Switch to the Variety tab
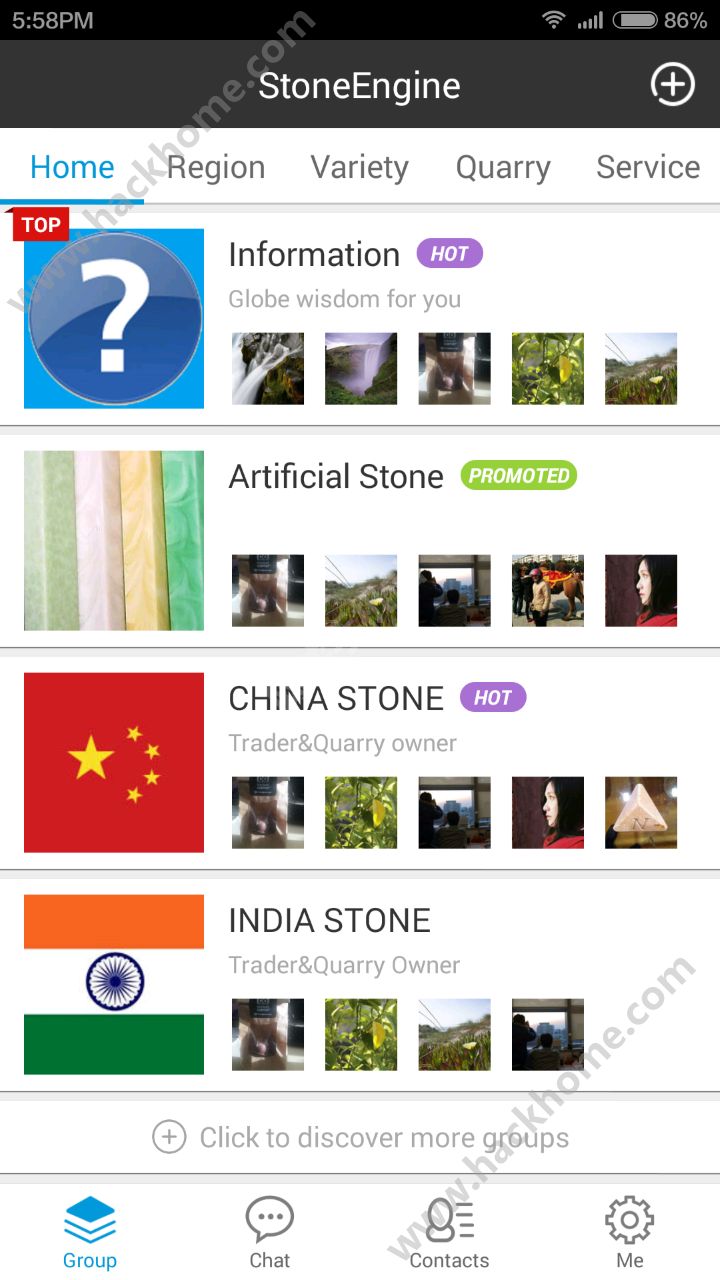 (x=359, y=167)
